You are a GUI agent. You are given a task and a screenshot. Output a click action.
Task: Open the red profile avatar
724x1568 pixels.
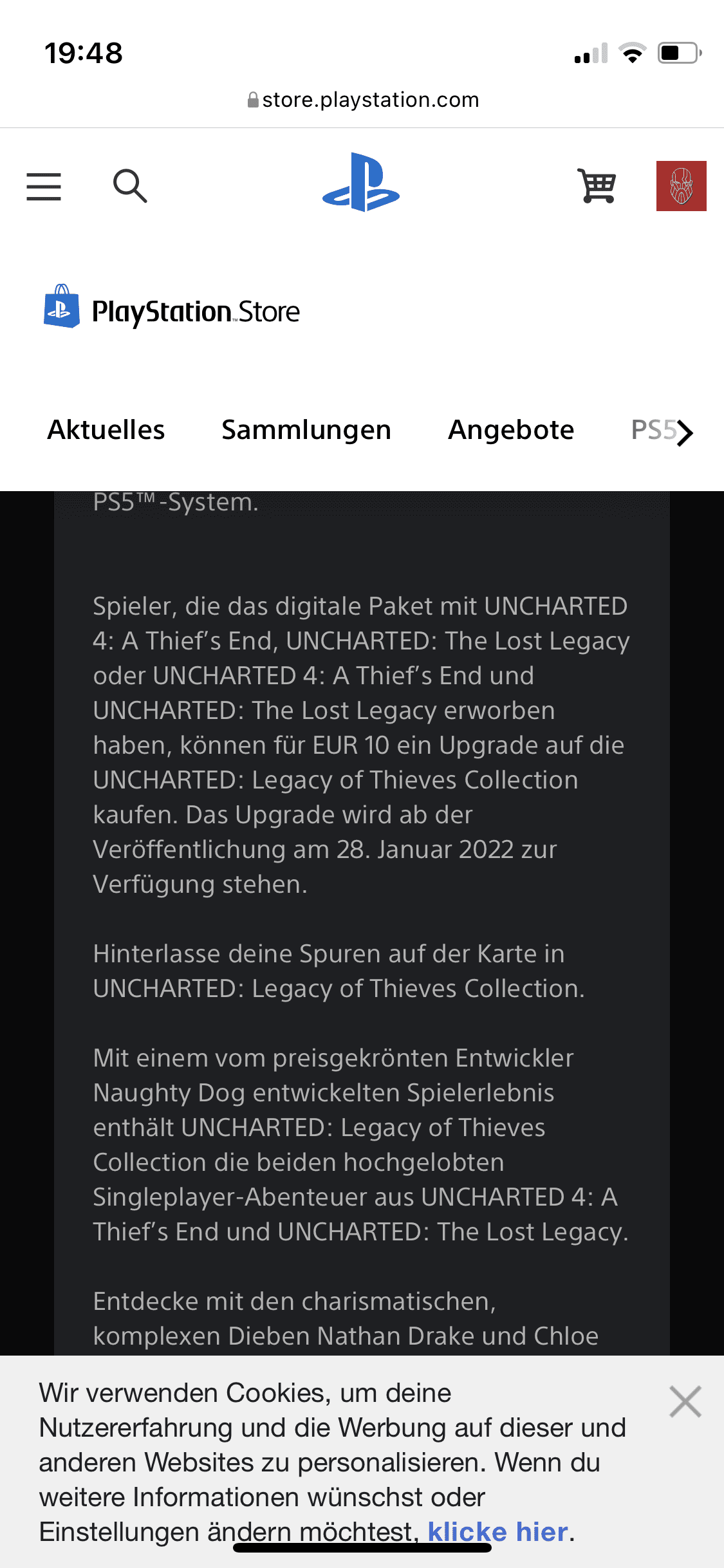682,186
